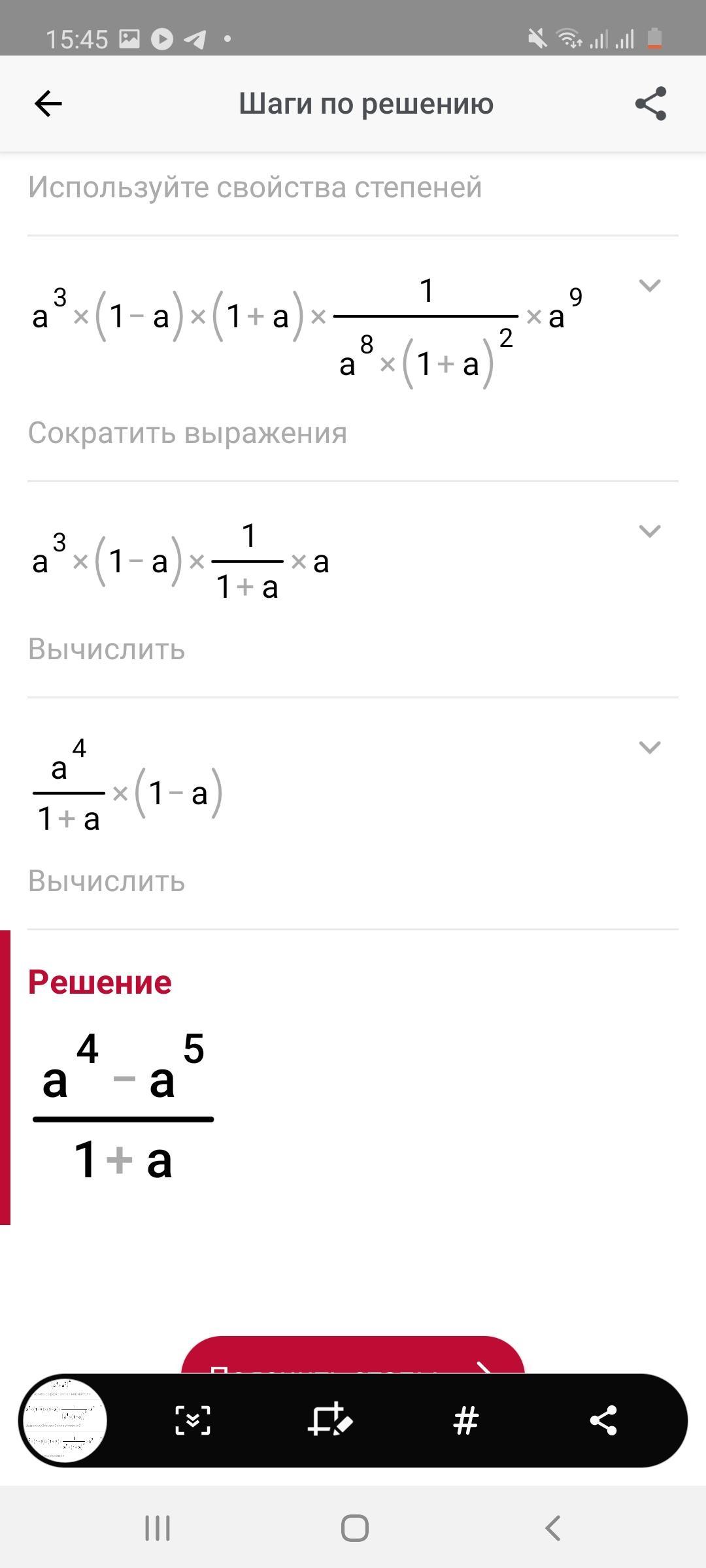This screenshot has height=1568, width=706.
Task: Add hashtag tags to the screenshot
Action: click(x=466, y=1420)
